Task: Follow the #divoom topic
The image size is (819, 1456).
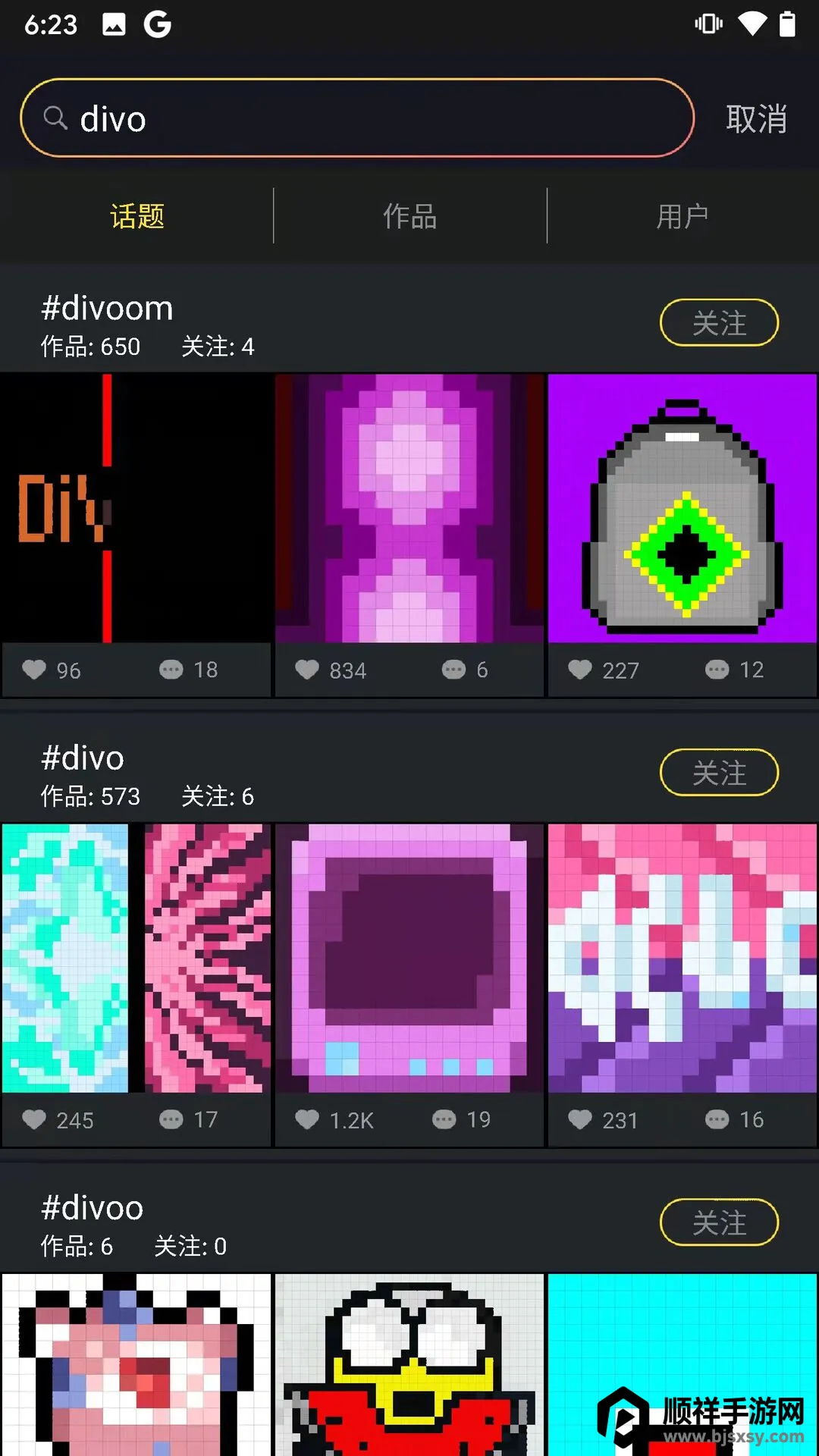Action: coord(719,323)
